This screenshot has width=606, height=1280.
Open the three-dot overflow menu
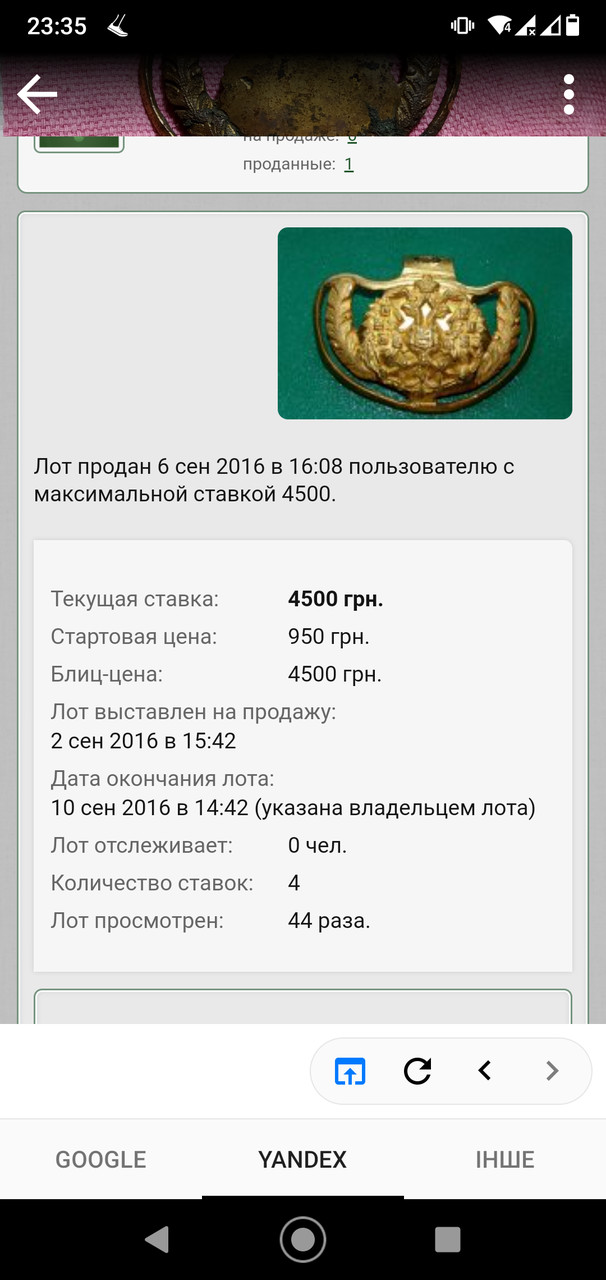568,95
